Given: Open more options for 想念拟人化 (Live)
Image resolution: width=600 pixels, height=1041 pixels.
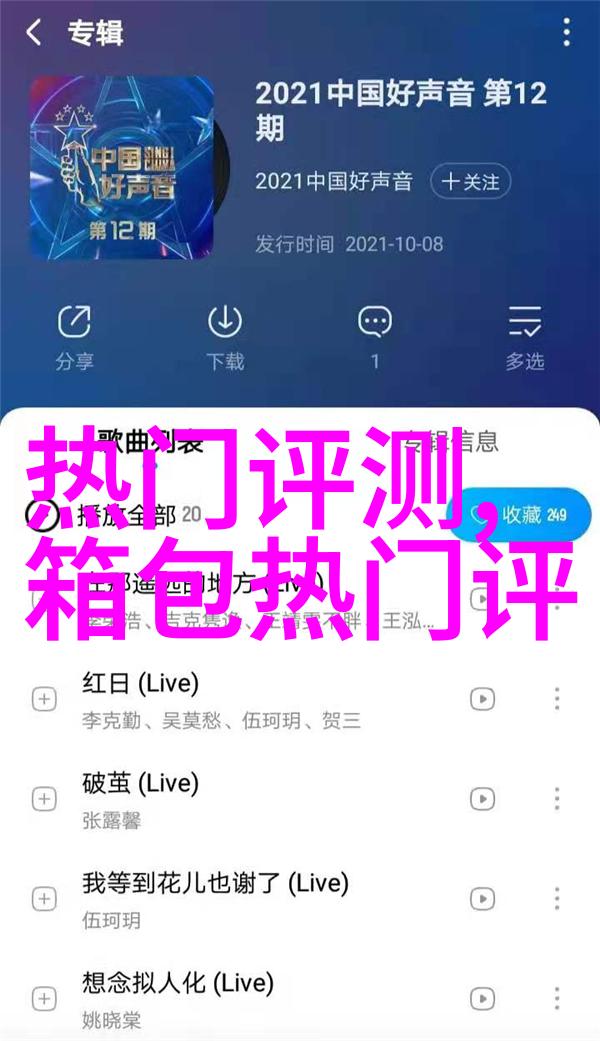Looking at the screenshot, I should tap(556, 998).
